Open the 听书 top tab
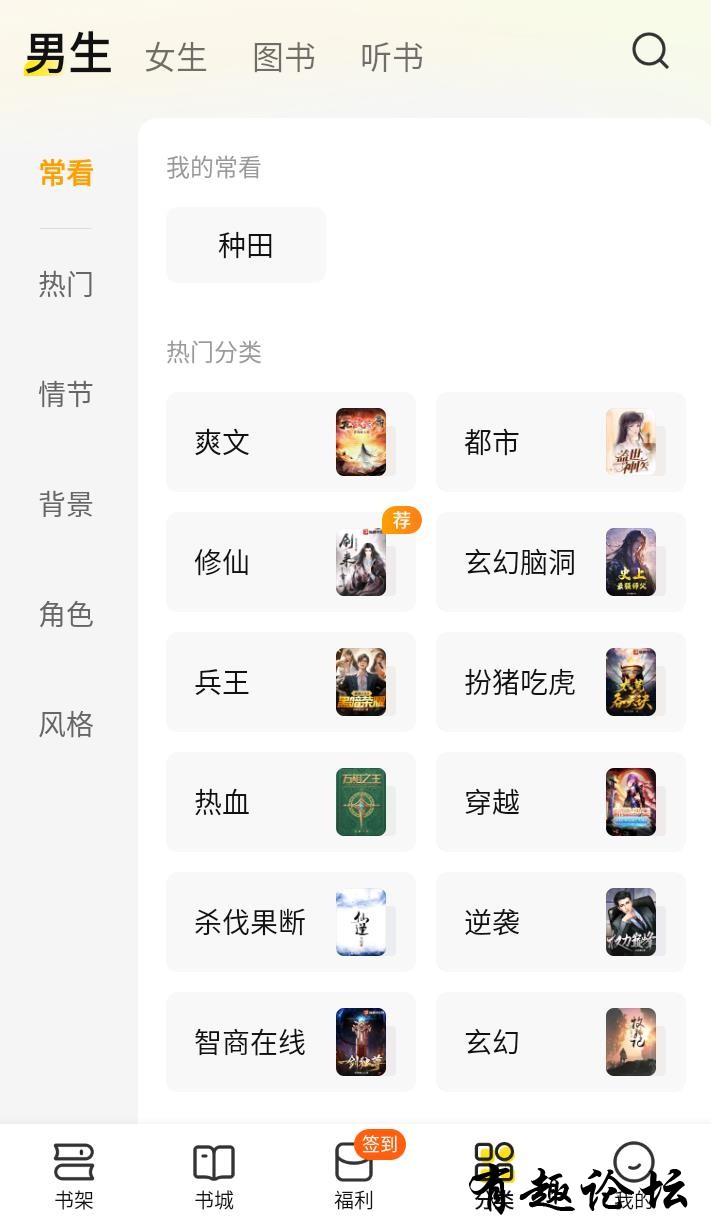711x1223 pixels. coord(392,57)
